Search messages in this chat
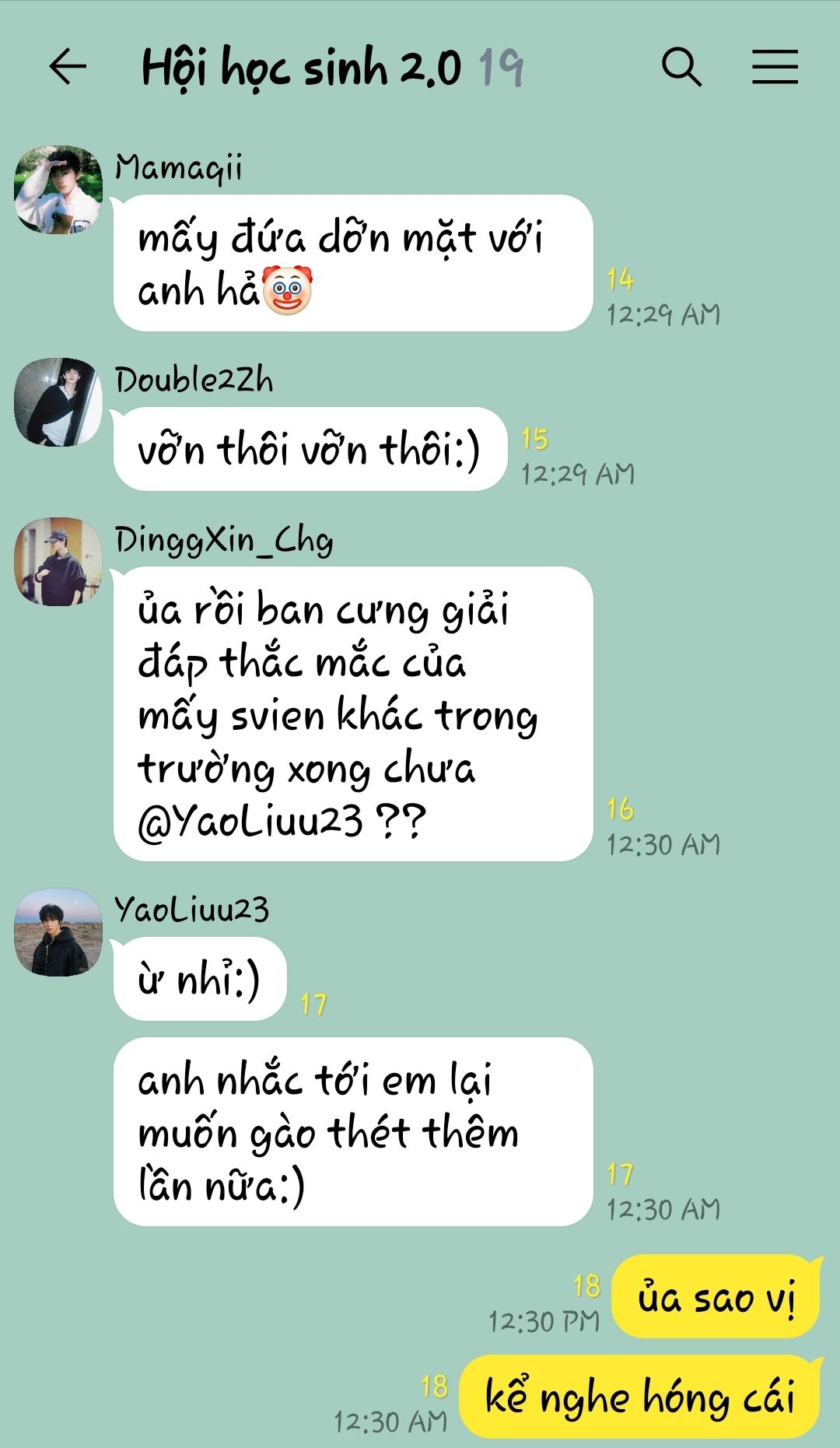This screenshot has height=1448, width=840. click(x=681, y=67)
